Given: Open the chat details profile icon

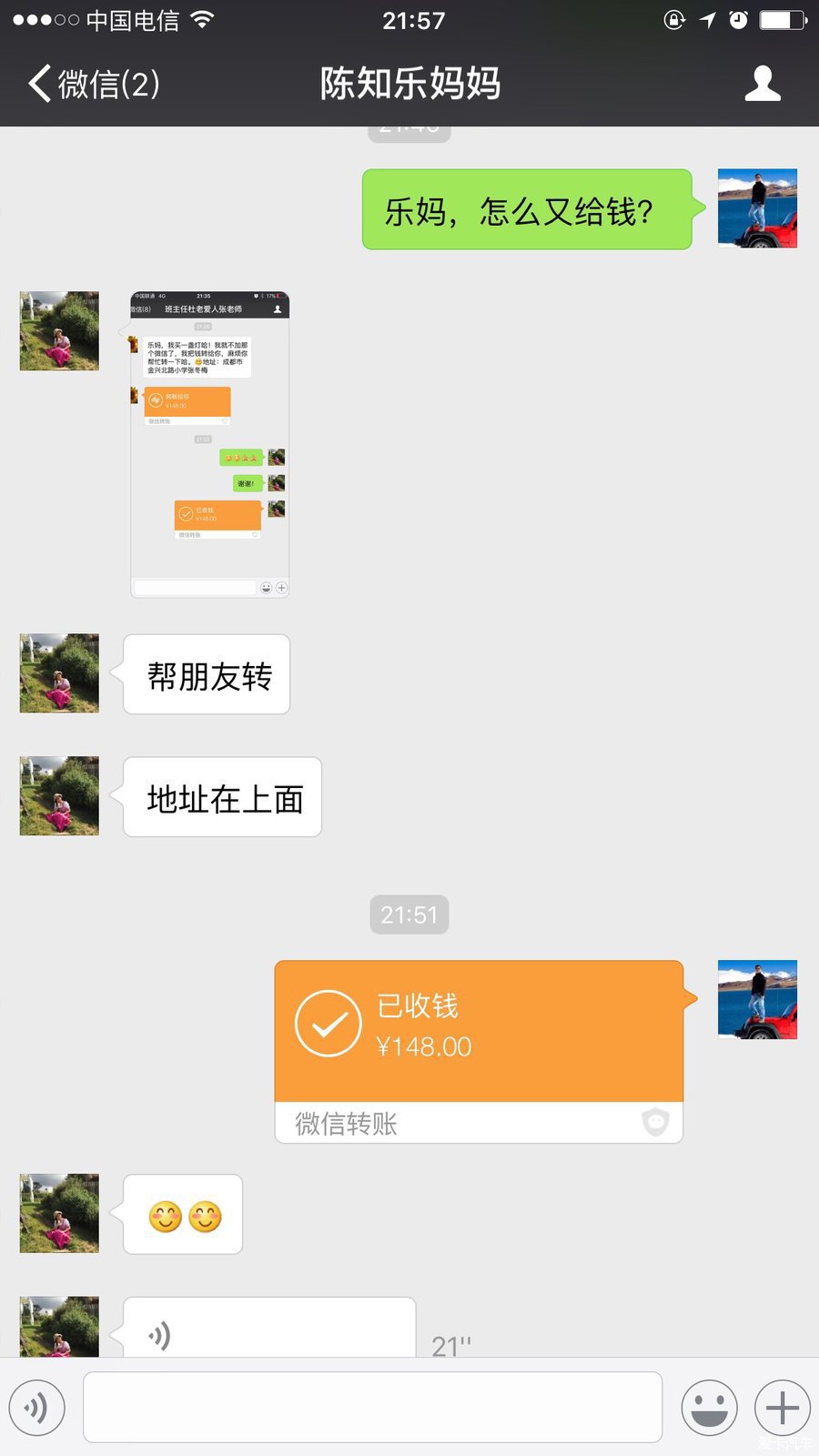Looking at the screenshot, I should tap(763, 84).
